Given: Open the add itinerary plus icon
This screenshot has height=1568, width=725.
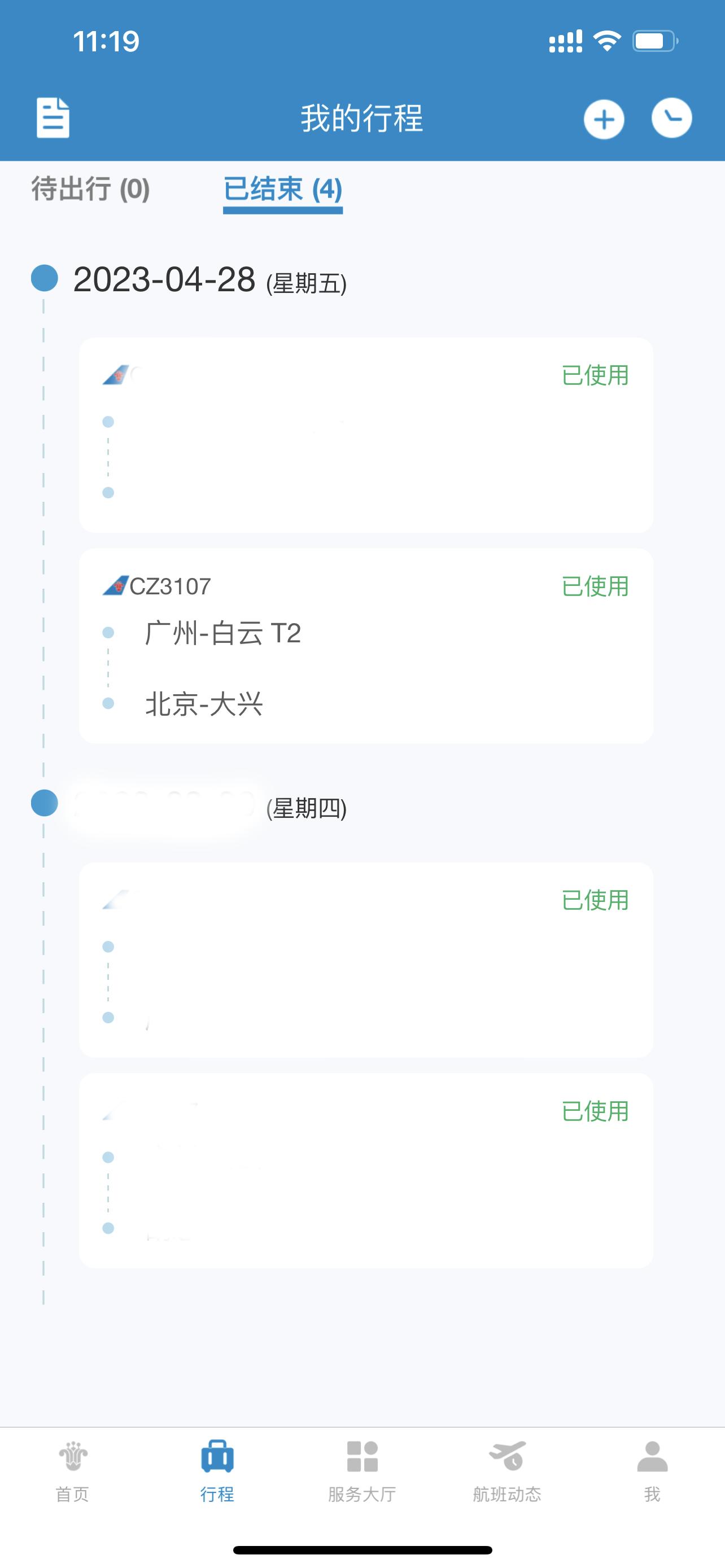Looking at the screenshot, I should pyautogui.click(x=604, y=119).
